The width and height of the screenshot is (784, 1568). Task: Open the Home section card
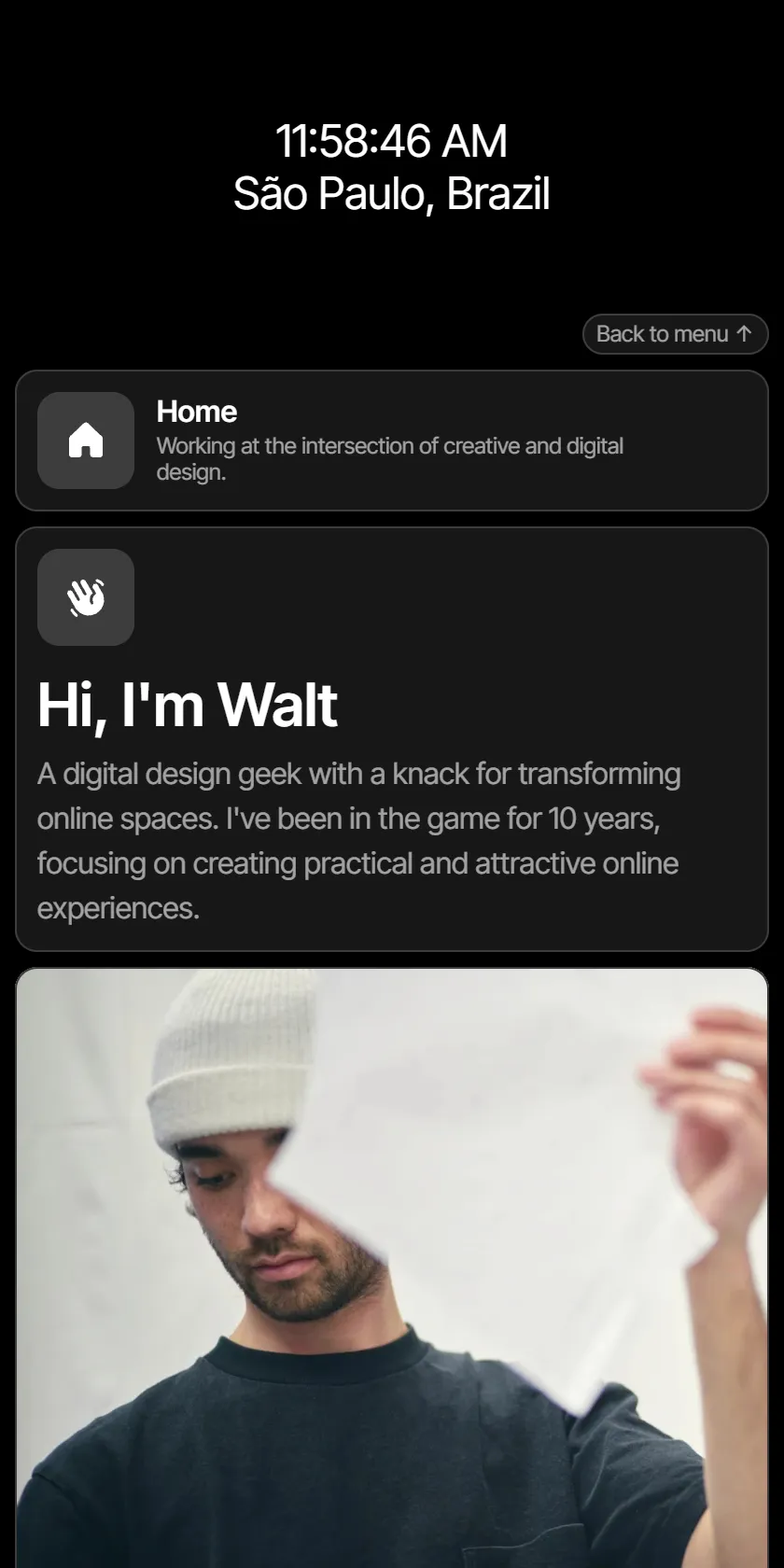pos(392,441)
